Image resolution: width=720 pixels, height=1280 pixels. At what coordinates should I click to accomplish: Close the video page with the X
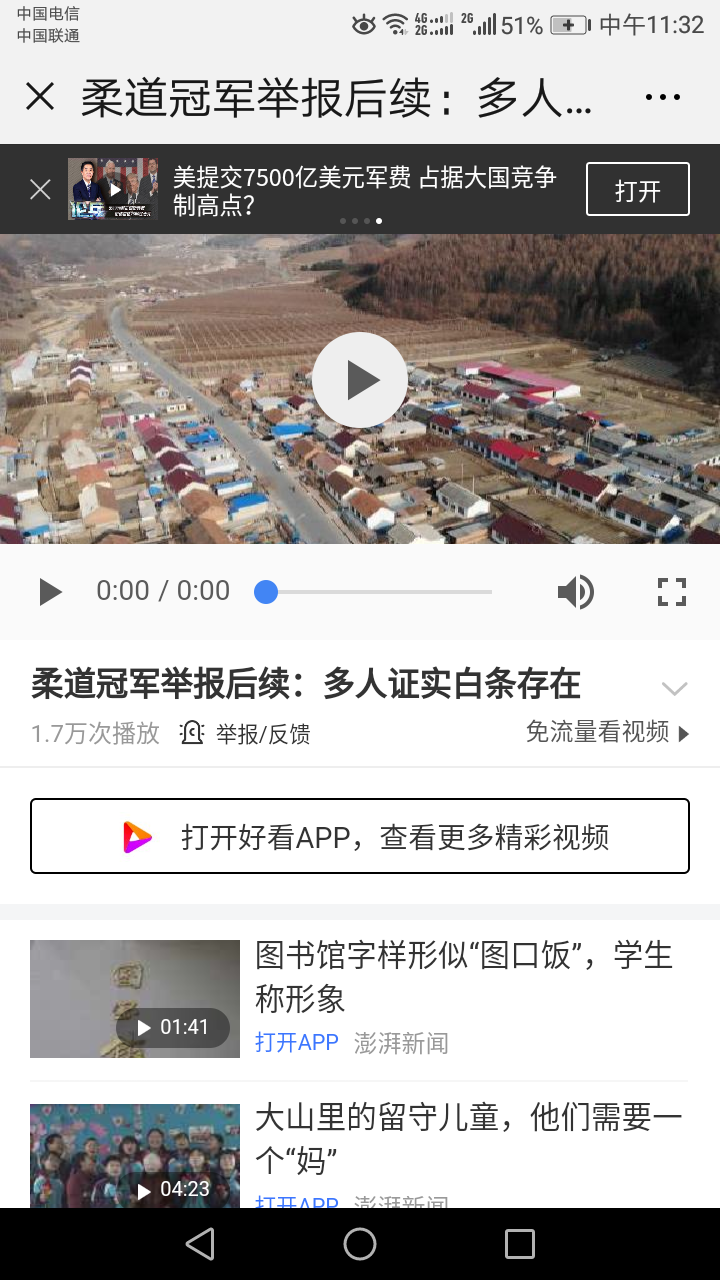[x=40, y=97]
